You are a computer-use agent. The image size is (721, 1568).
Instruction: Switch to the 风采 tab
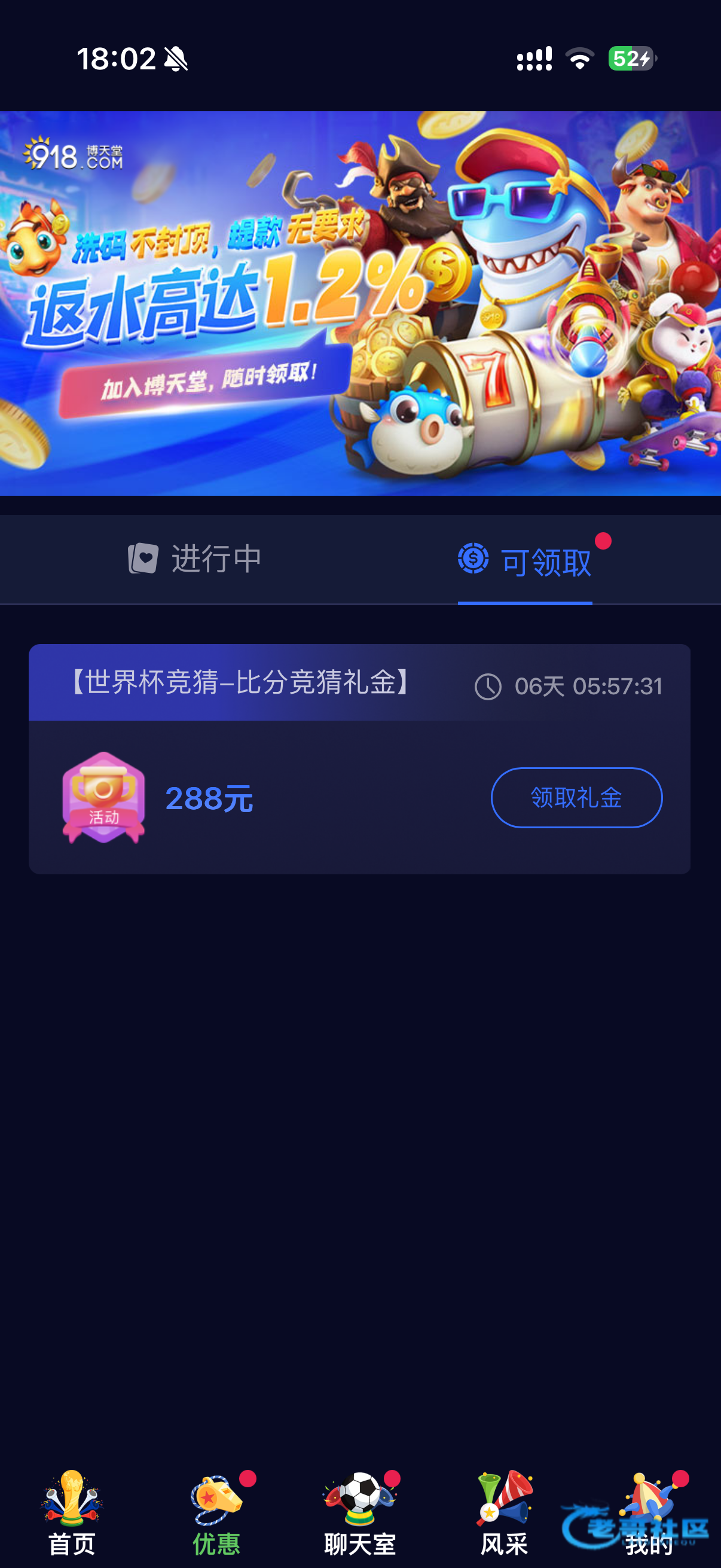[x=504, y=1513]
